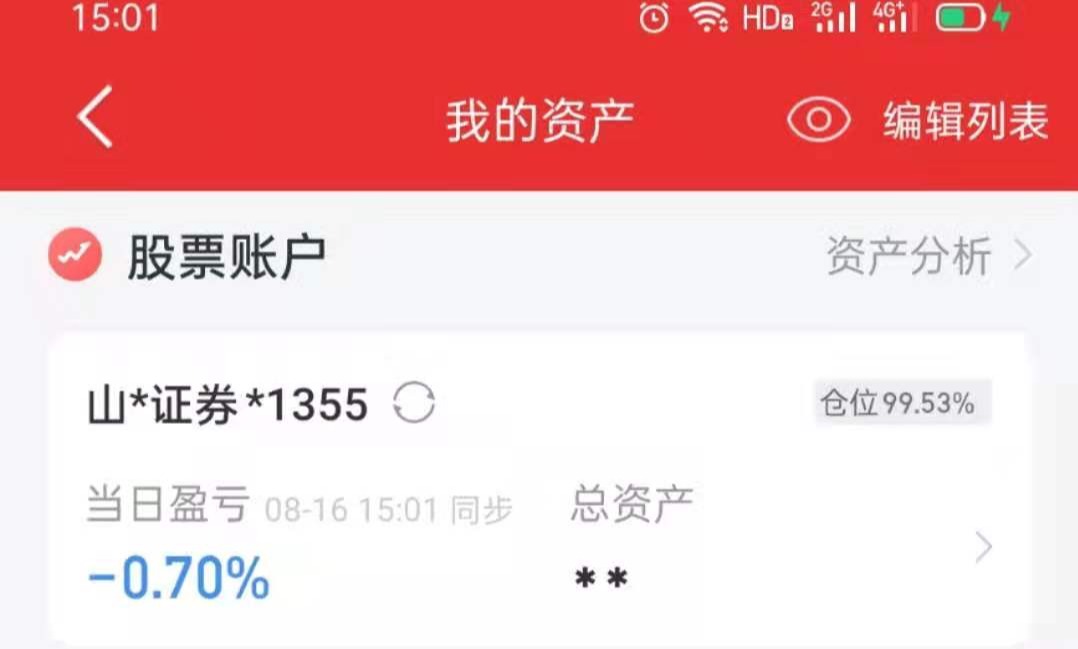The image size is (1078, 649).
Task: Toggle asset visibility with the eye icon
Action: point(818,121)
